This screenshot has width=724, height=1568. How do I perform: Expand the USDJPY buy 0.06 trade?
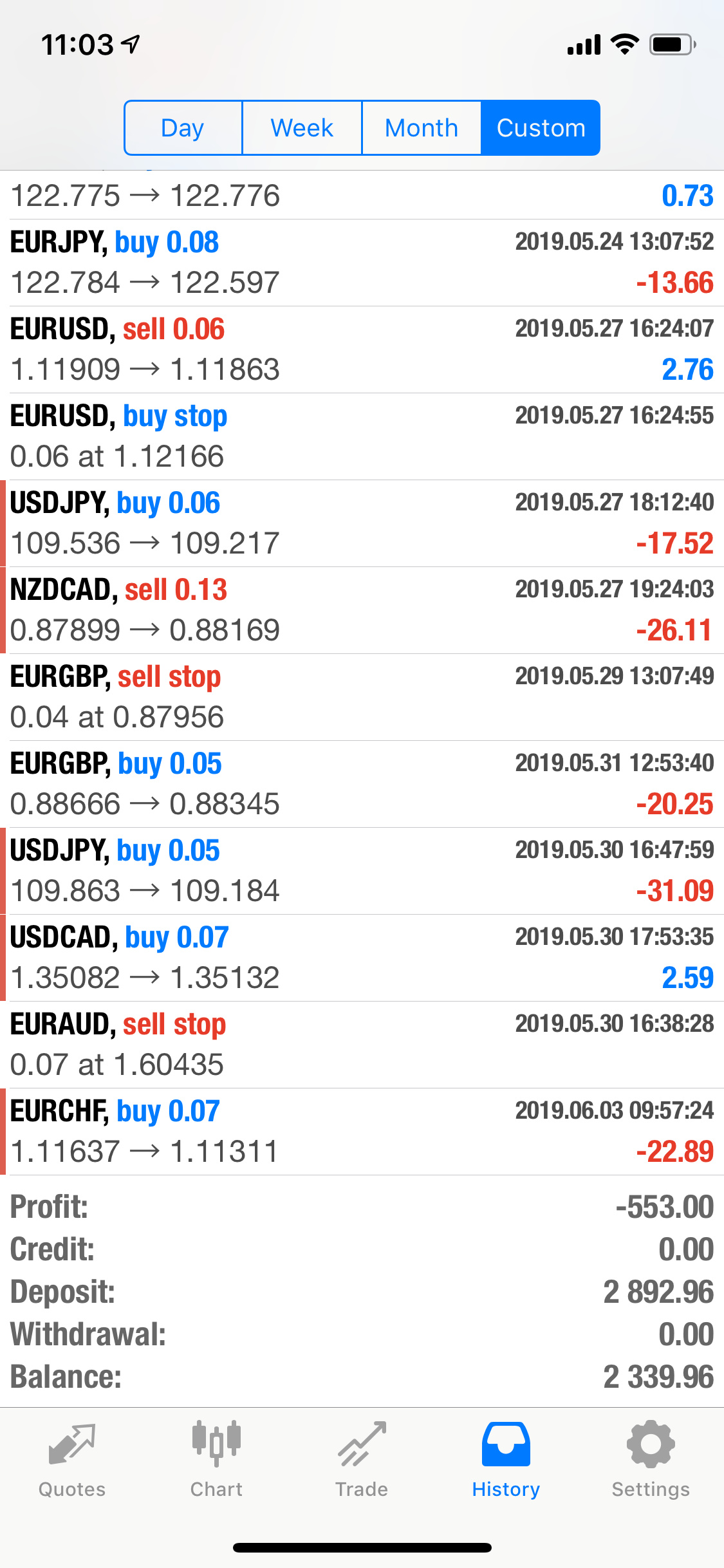click(x=362, y=523)
